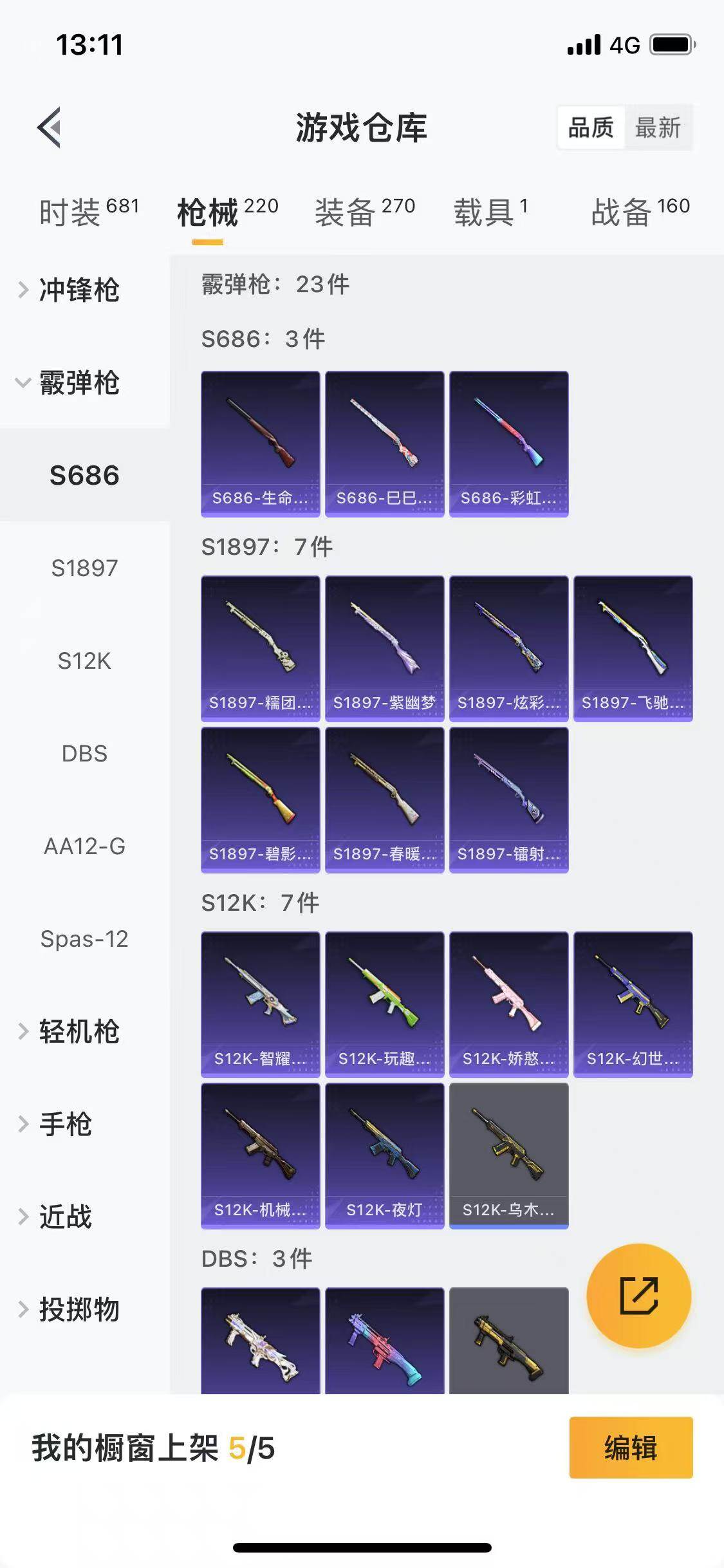
Task: Select S1897 in the sidebar
Action: pos(84,568)
